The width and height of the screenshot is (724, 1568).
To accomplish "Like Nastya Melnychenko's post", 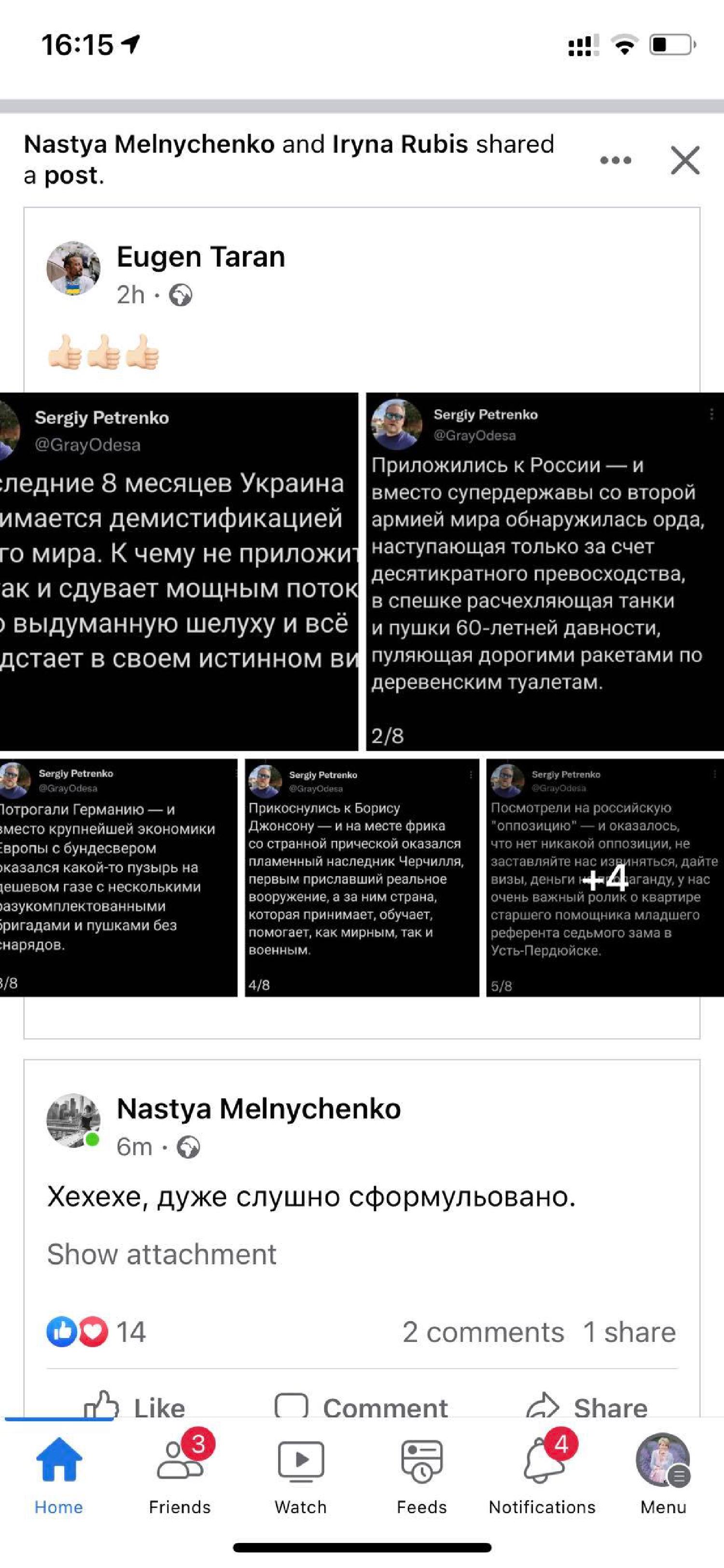I will (135, 1407).
